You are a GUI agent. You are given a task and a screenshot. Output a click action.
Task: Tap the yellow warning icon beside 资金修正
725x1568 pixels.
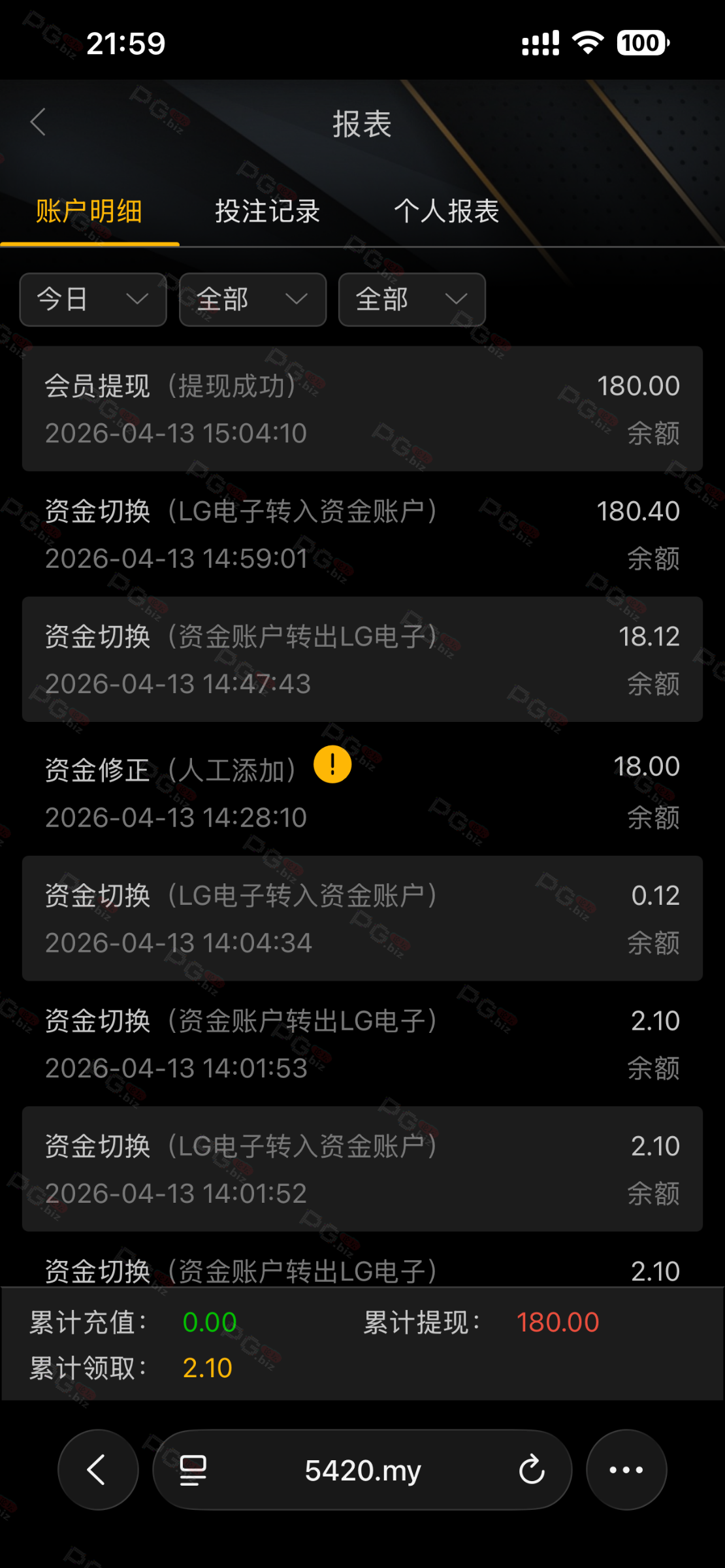click(x=332, y=764)
